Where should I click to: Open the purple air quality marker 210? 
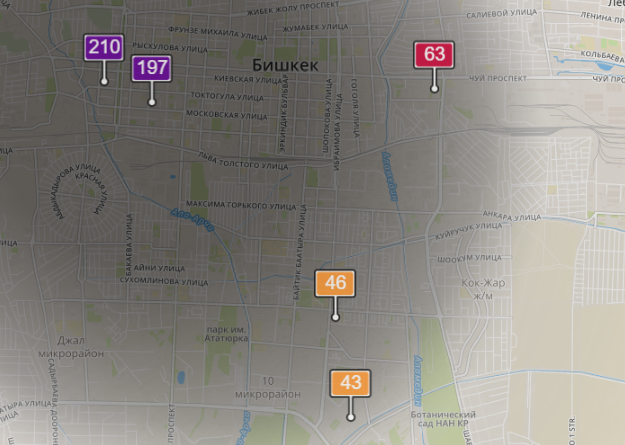[104, 46]
